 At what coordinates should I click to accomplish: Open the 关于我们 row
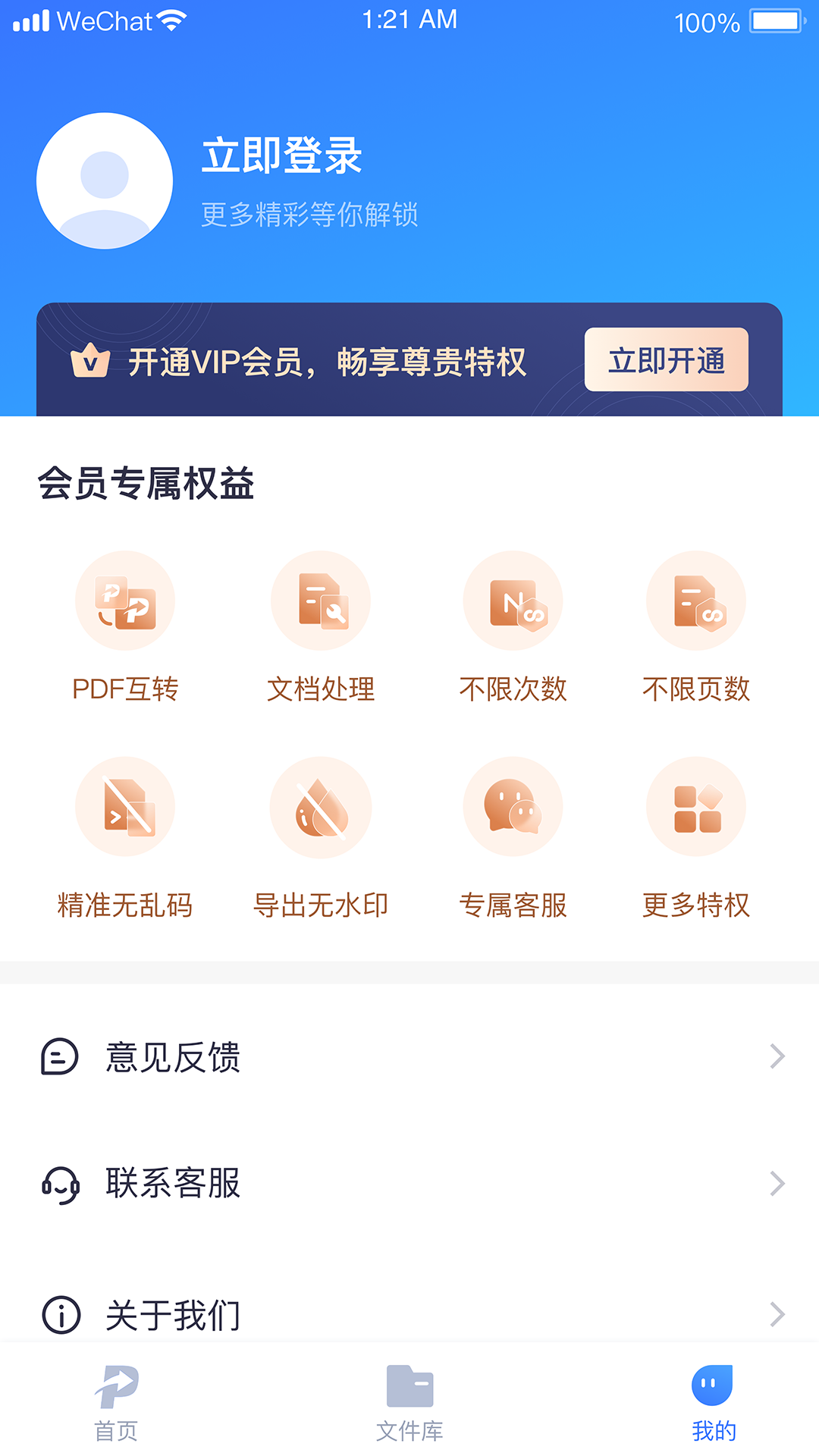point(409,1314)
